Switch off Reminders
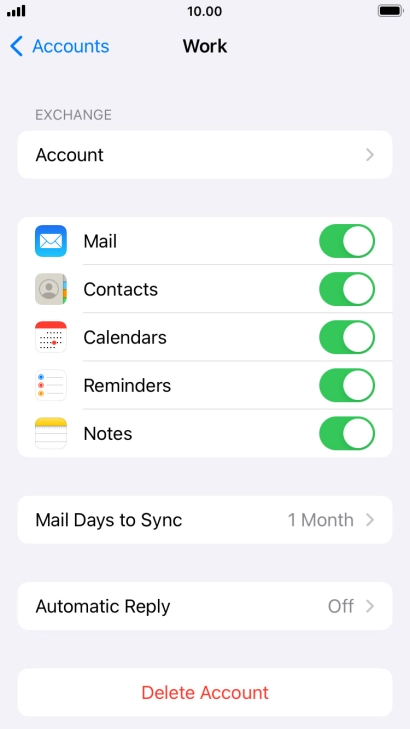410x729 pixels. click(347, 385)
